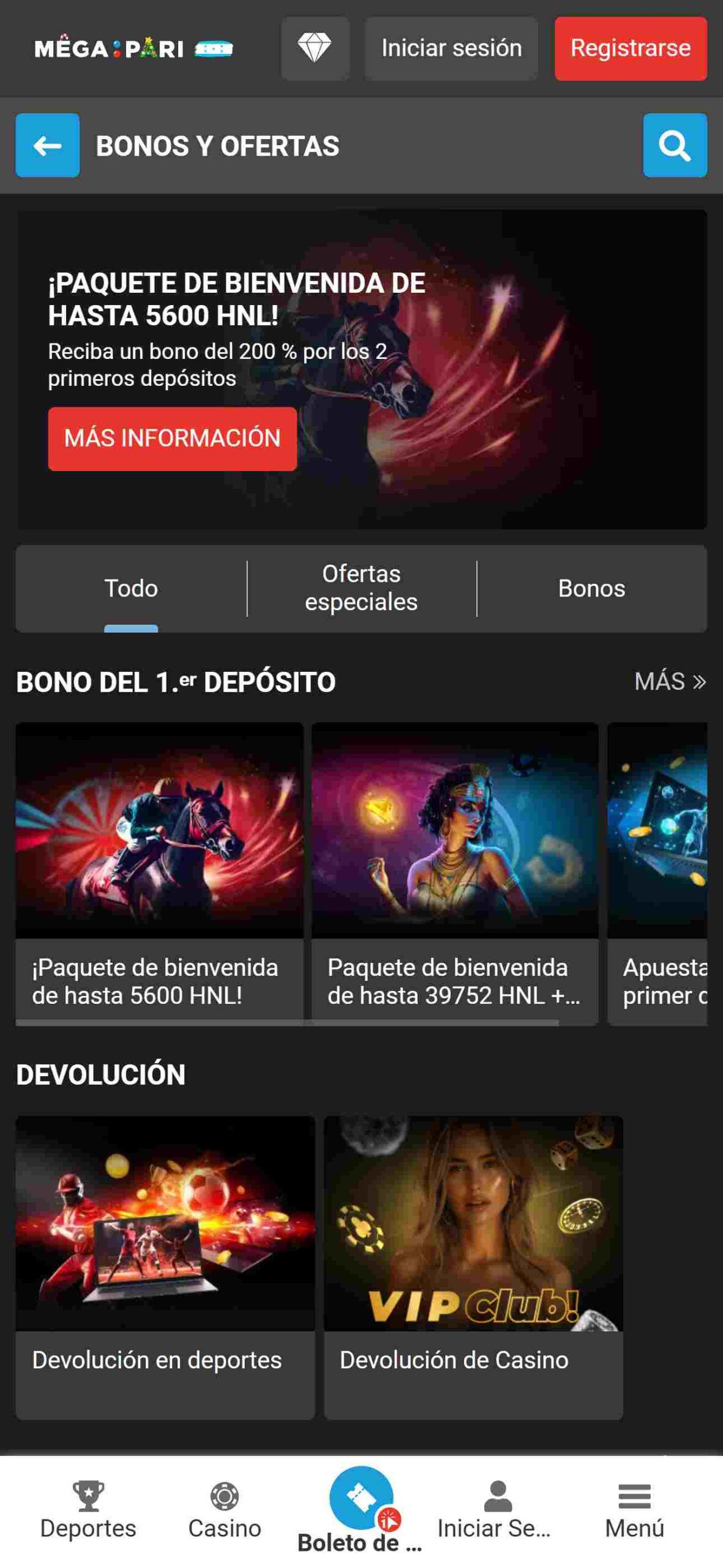
Task: Tap the Registrarse button
Action: tap(630, 48)
